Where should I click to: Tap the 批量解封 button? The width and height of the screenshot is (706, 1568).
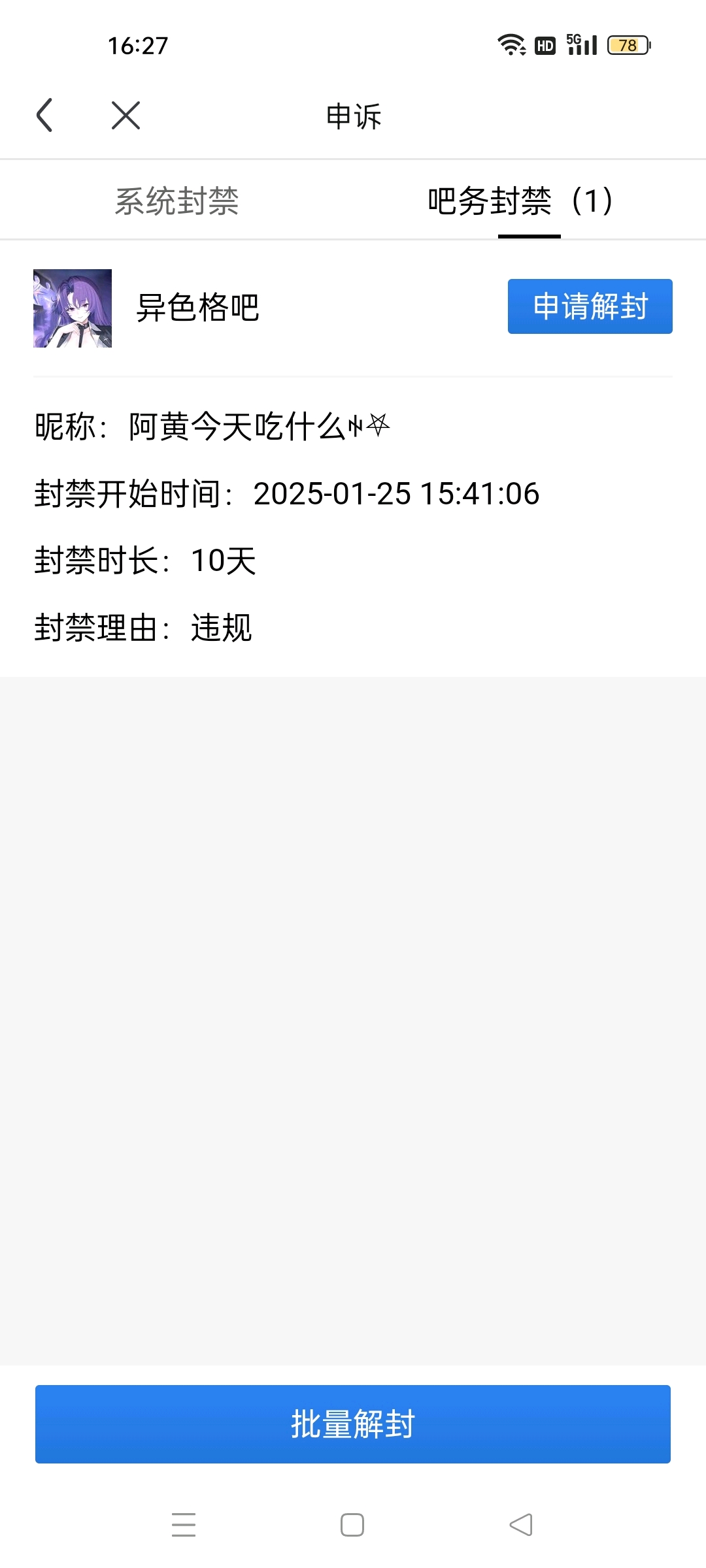(x=353, y=1424)
